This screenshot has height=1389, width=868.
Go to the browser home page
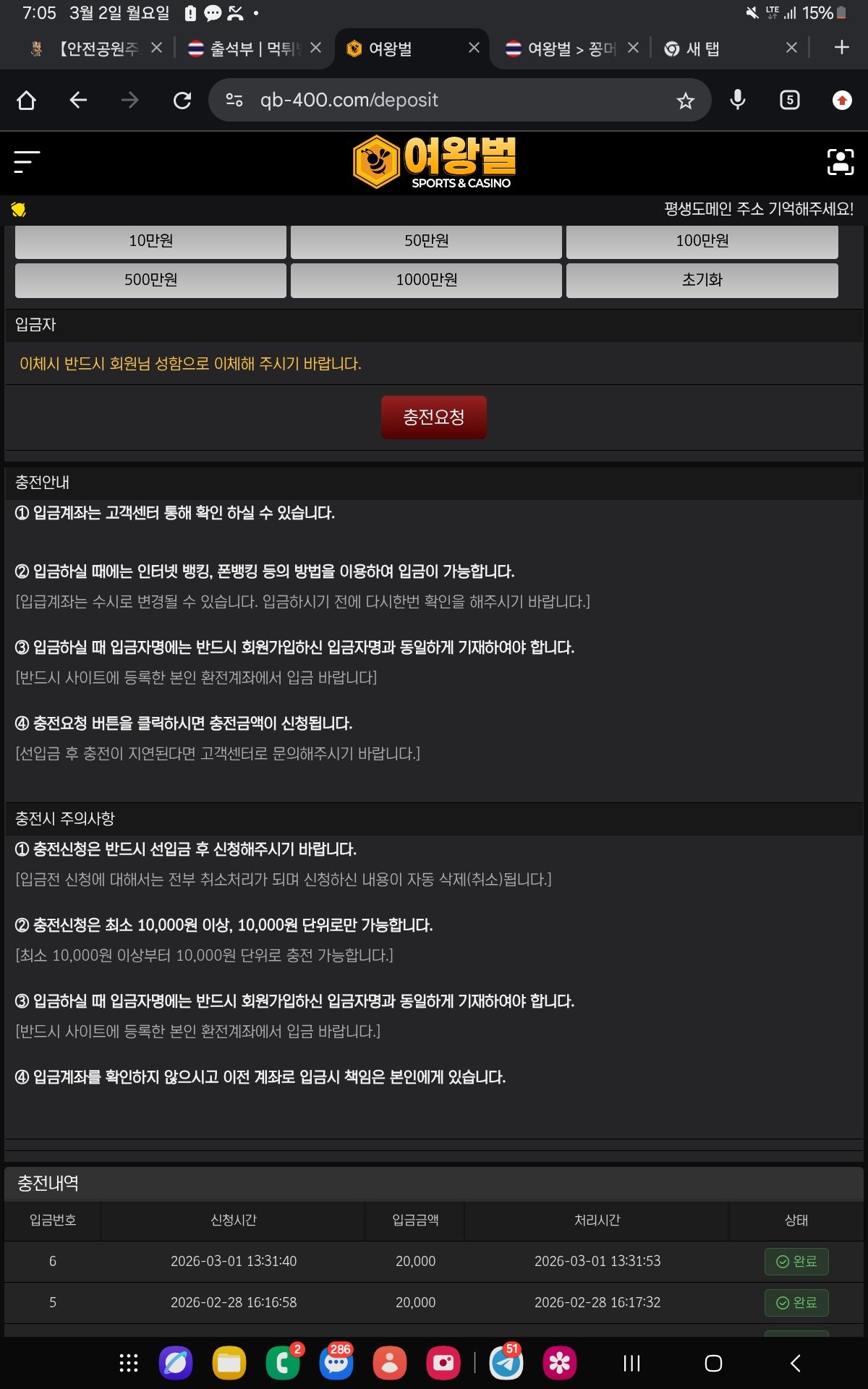click(26, 100)
